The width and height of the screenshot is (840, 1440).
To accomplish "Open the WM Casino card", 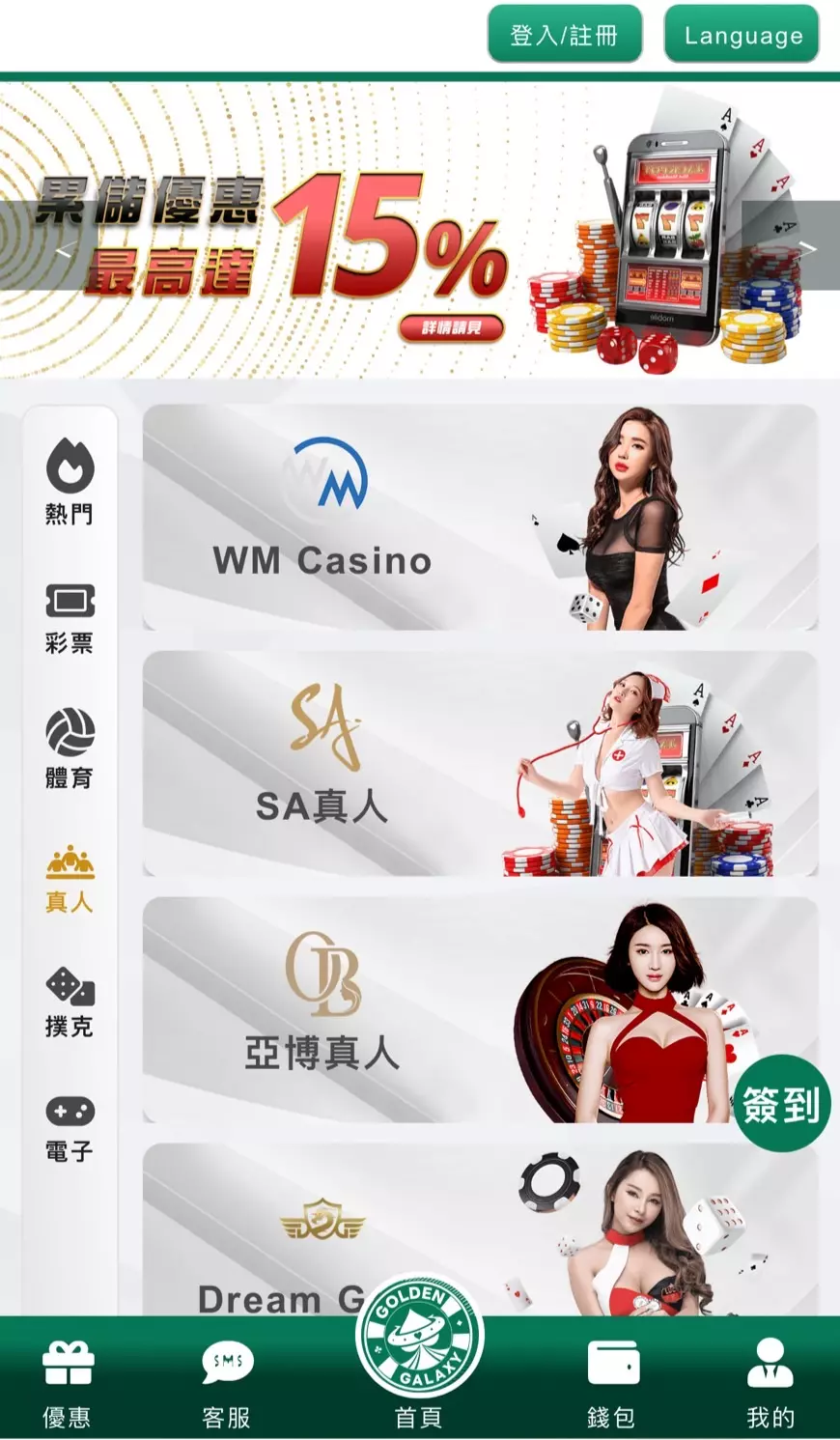I will (x=480, y=518).
